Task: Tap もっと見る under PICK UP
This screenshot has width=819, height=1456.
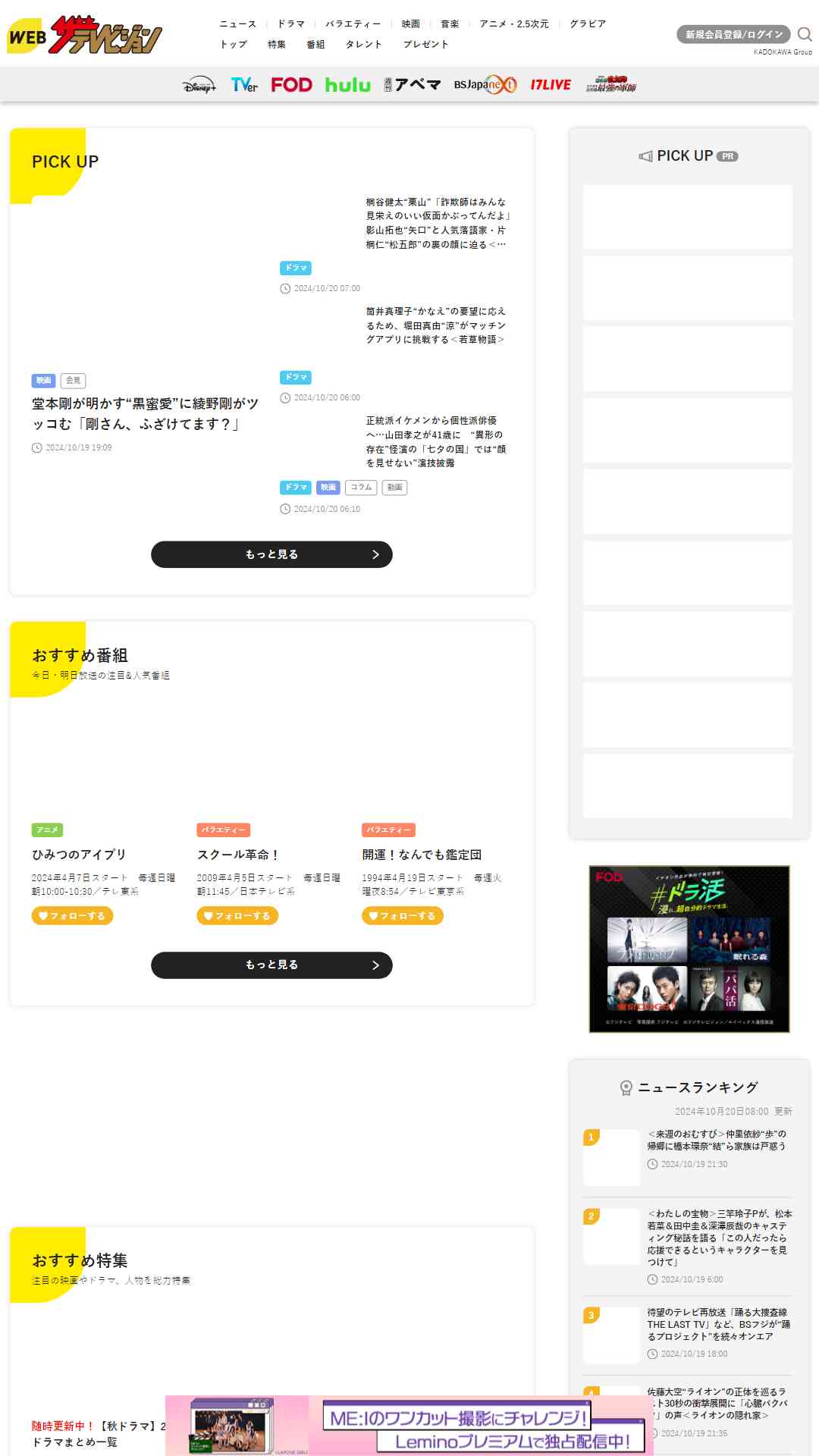Action: [271, 554]
